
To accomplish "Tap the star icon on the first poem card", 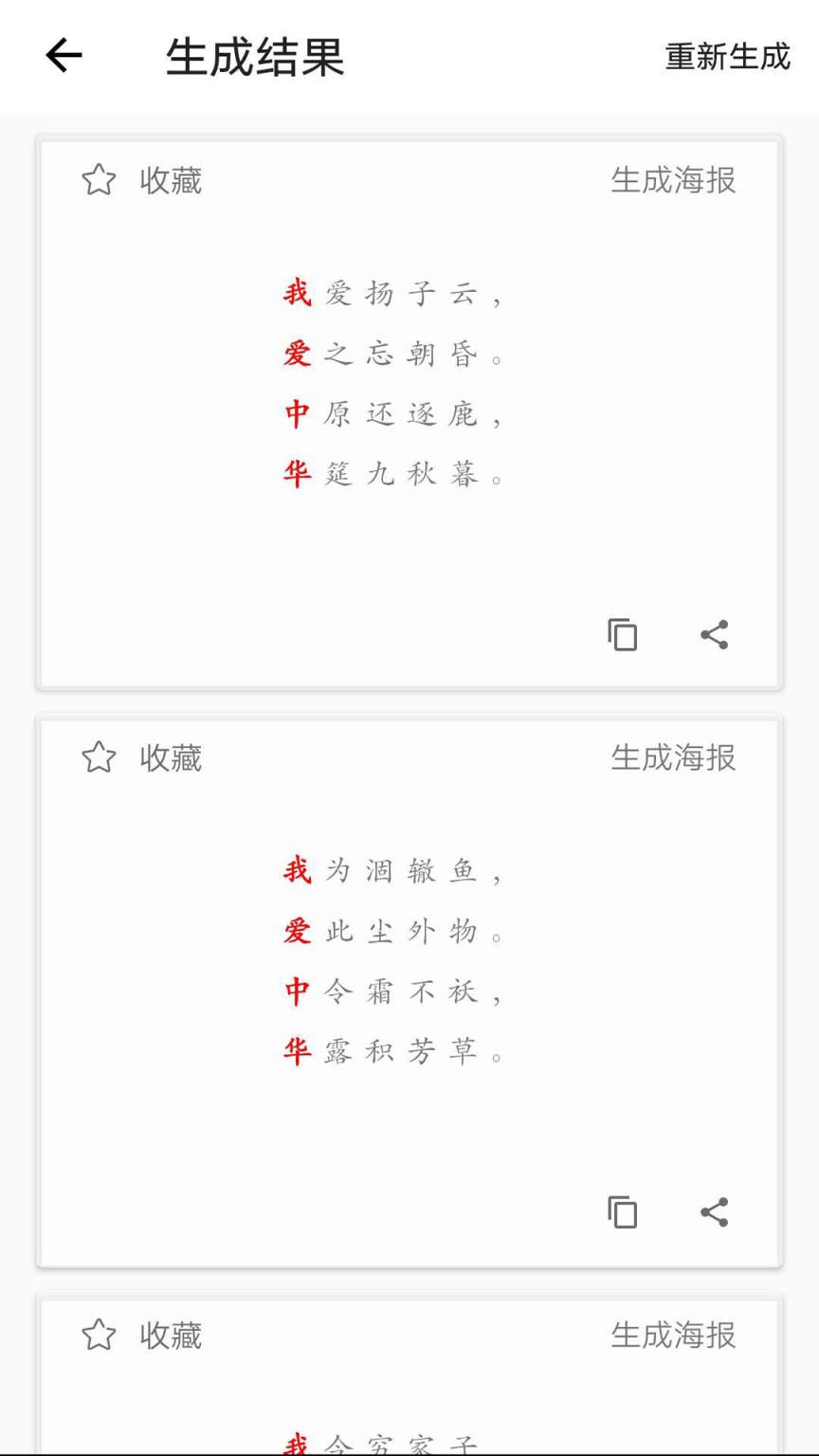I will click(x=100, y=178).
